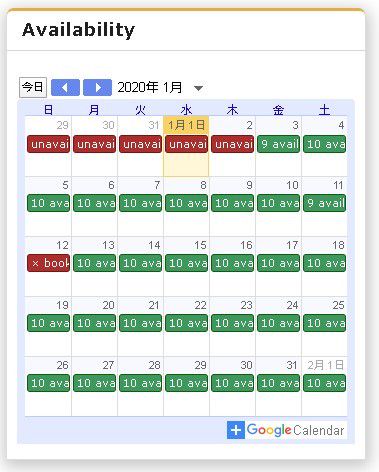Image resolution: width=379 pixels, height=472 pixels.
Task: Go to the next month
Action: coord(97,88)
